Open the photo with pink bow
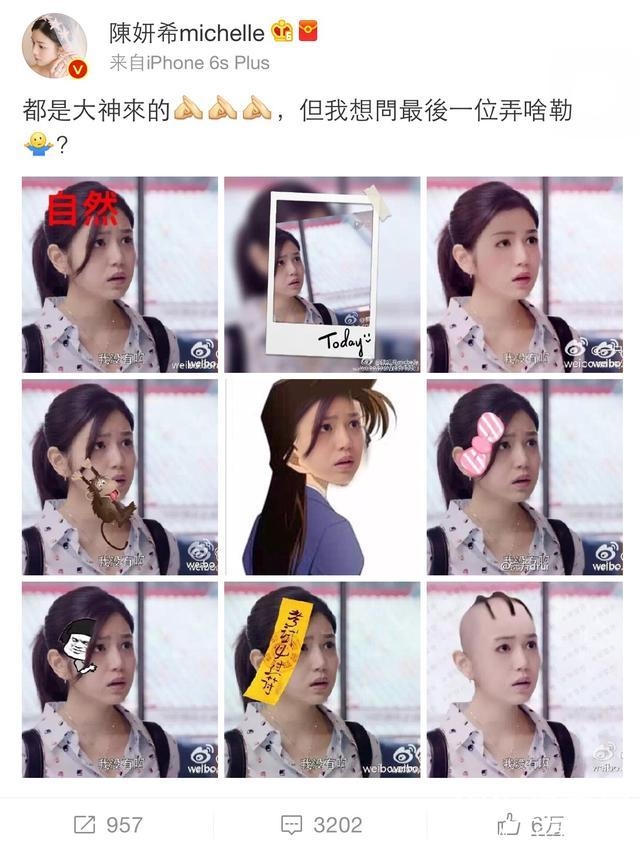This screenshot has width=640, height=848. coord(524,477)
